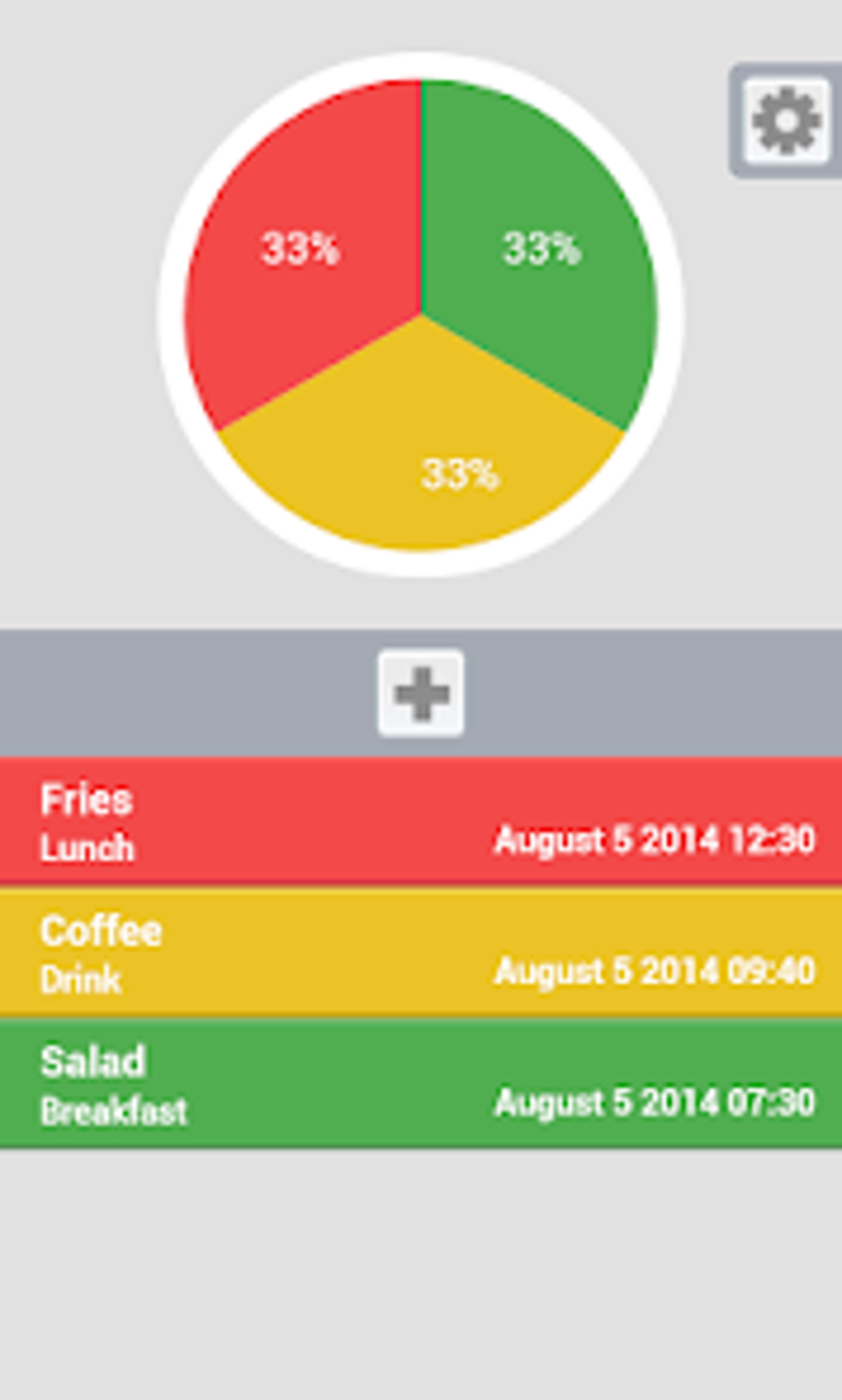Open the Fries lunch entry
842x1400 pixels.
point(421,822)
